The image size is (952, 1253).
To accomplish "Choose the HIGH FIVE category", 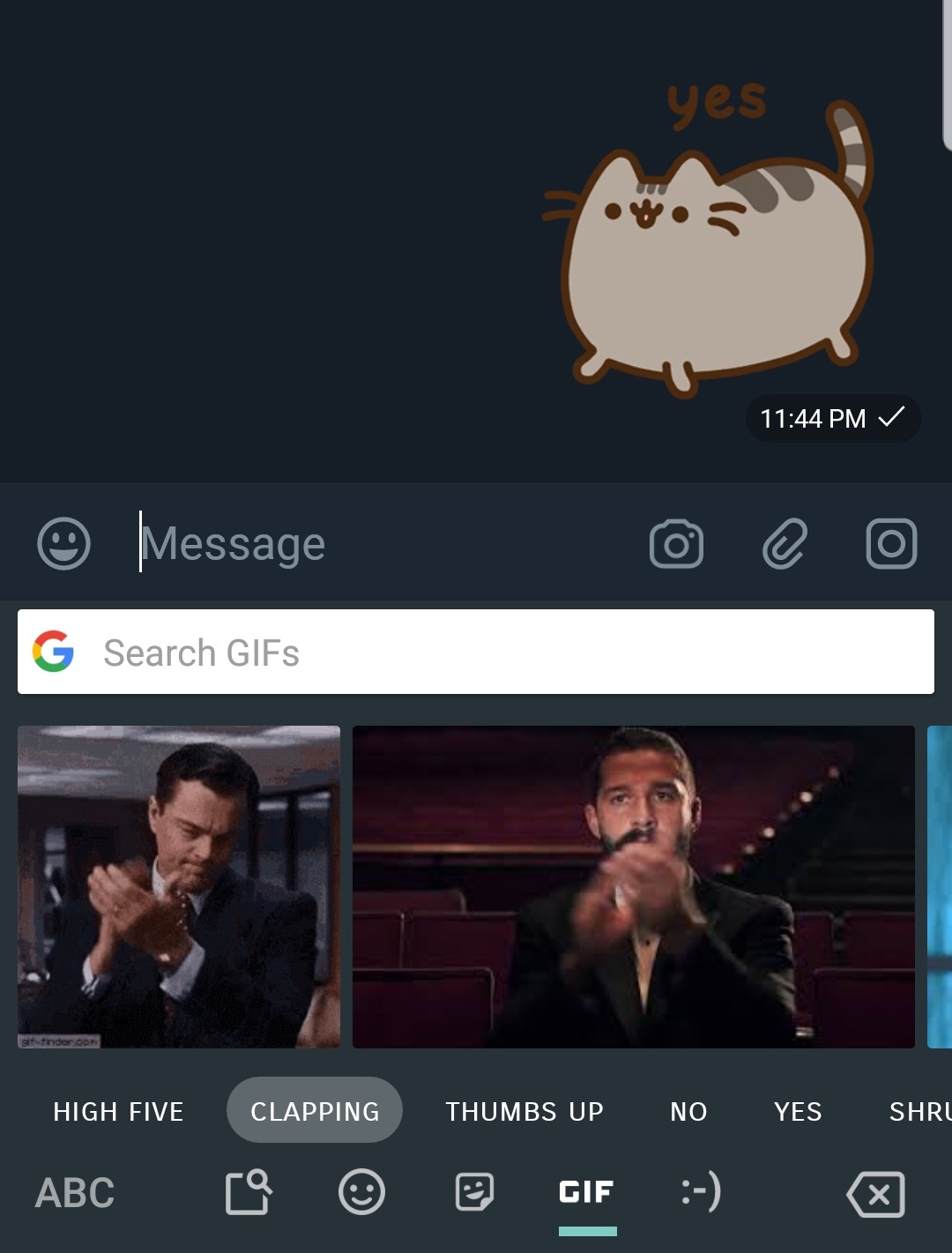I will 118,1111.
